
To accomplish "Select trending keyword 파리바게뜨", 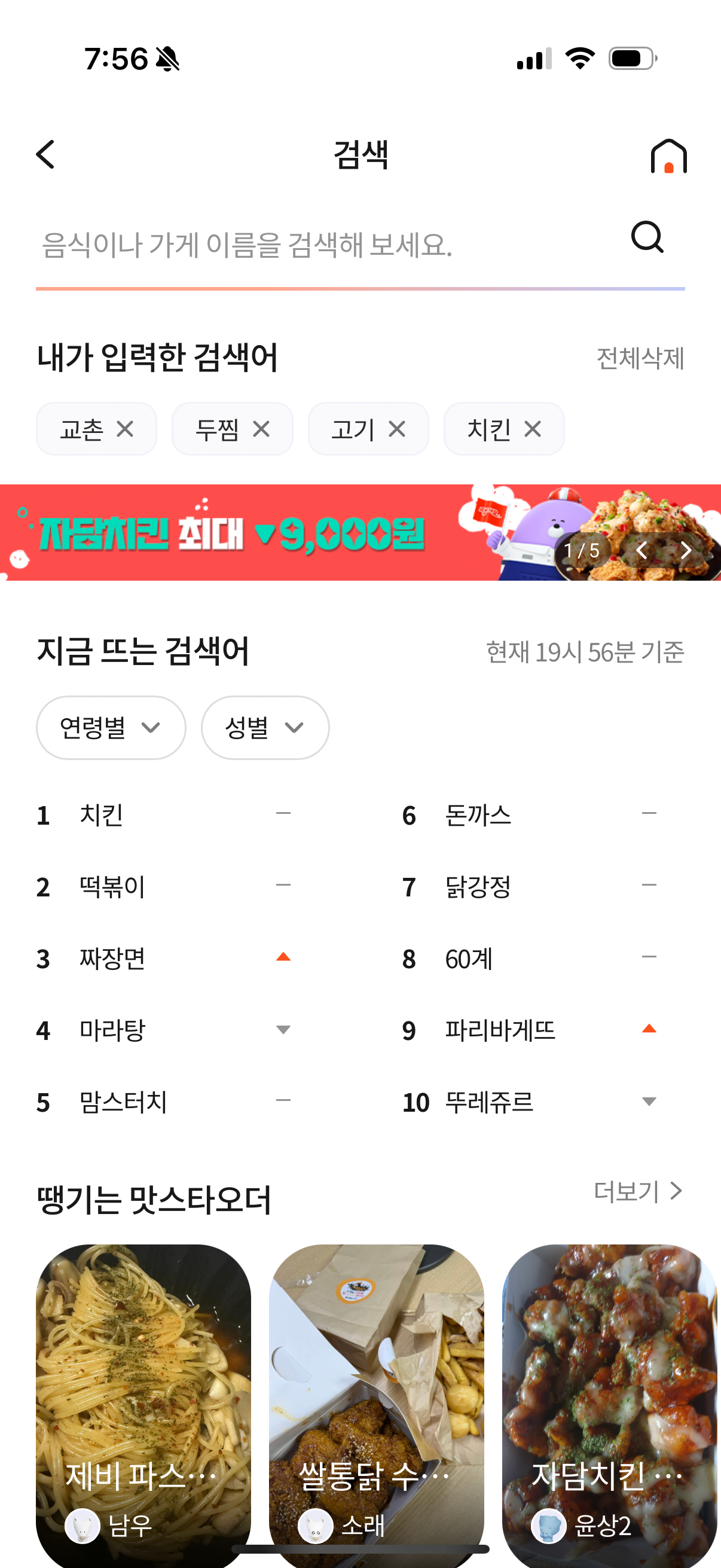I will (x=500, y=1030).
